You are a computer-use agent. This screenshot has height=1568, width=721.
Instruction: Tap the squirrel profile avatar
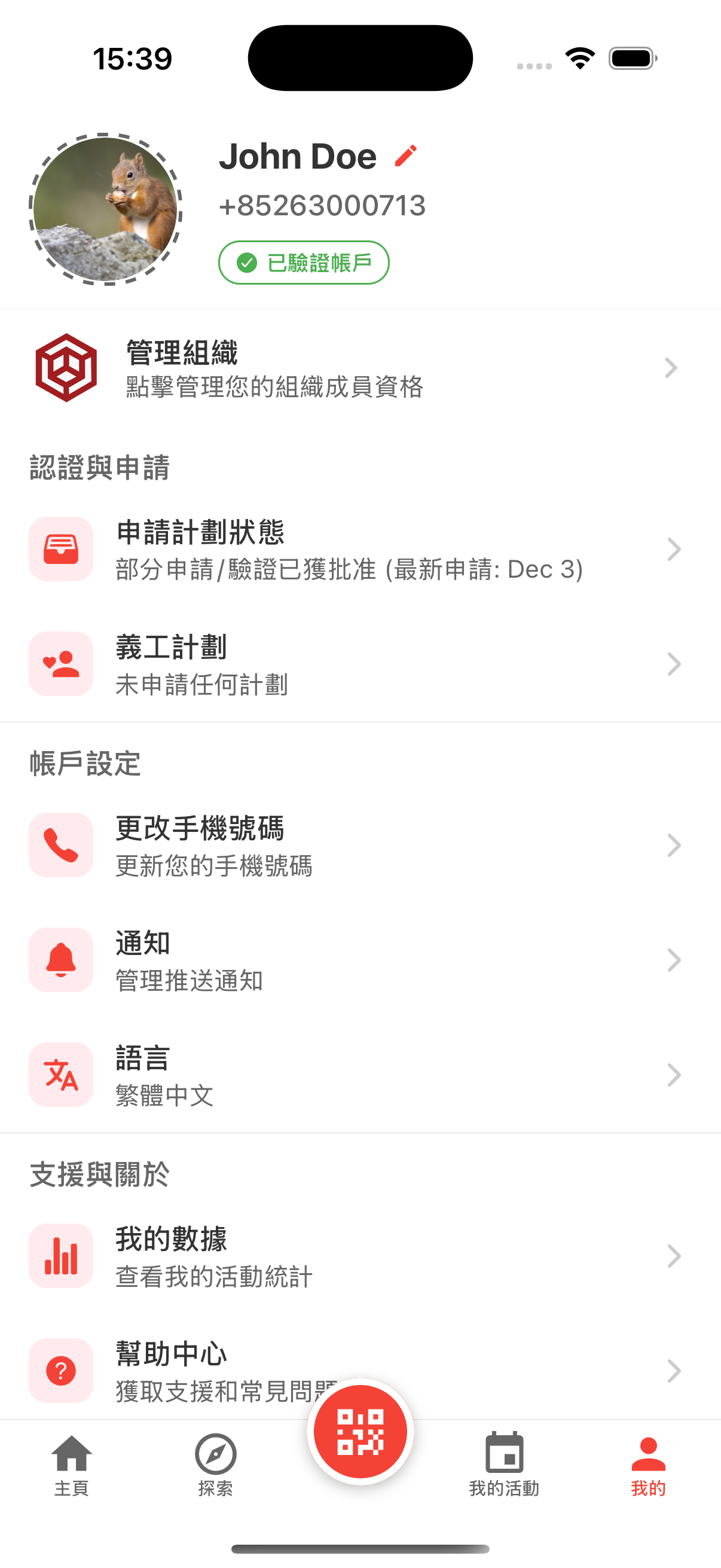(x=105, y=209)
